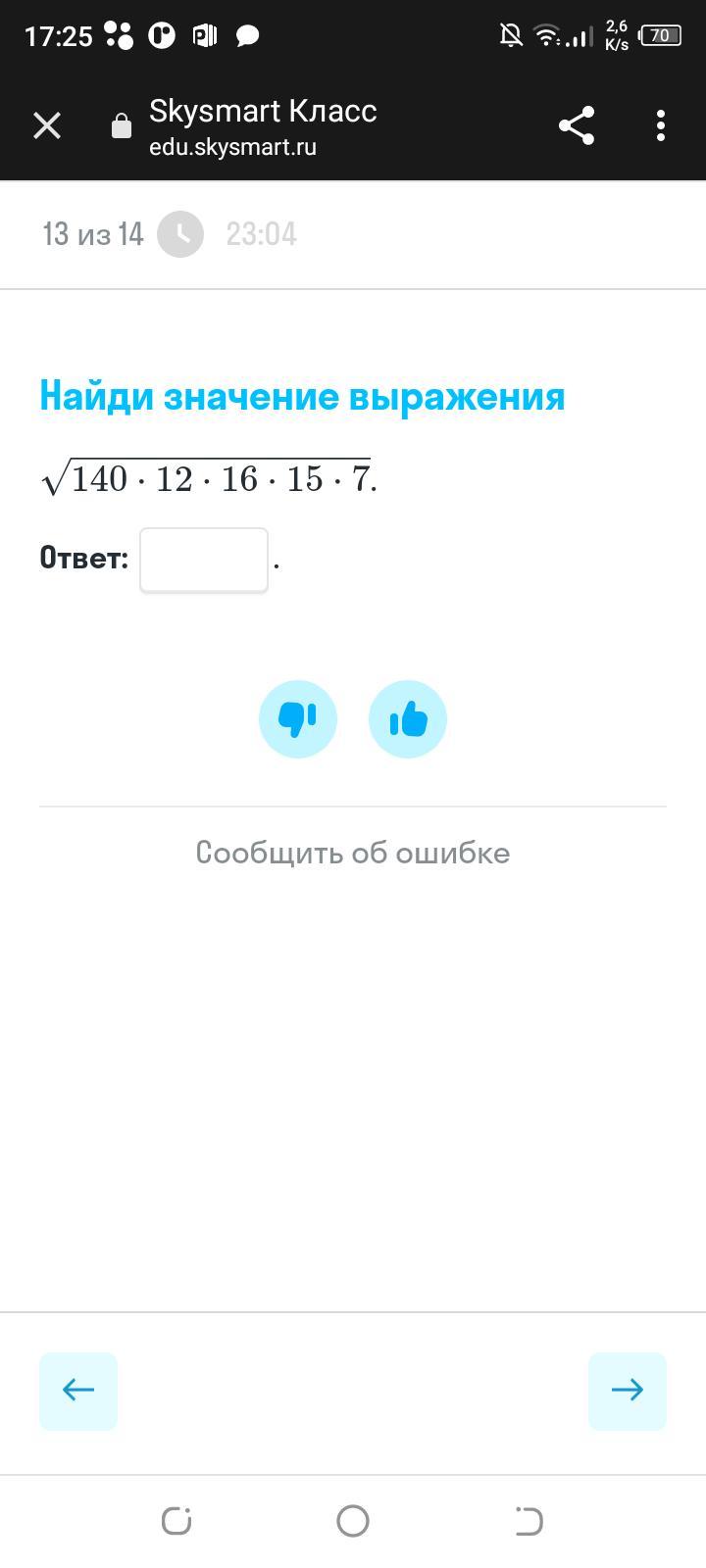Go to the next question
This screenshot has height=1568, width=706.
click(x=628, y=1391)
